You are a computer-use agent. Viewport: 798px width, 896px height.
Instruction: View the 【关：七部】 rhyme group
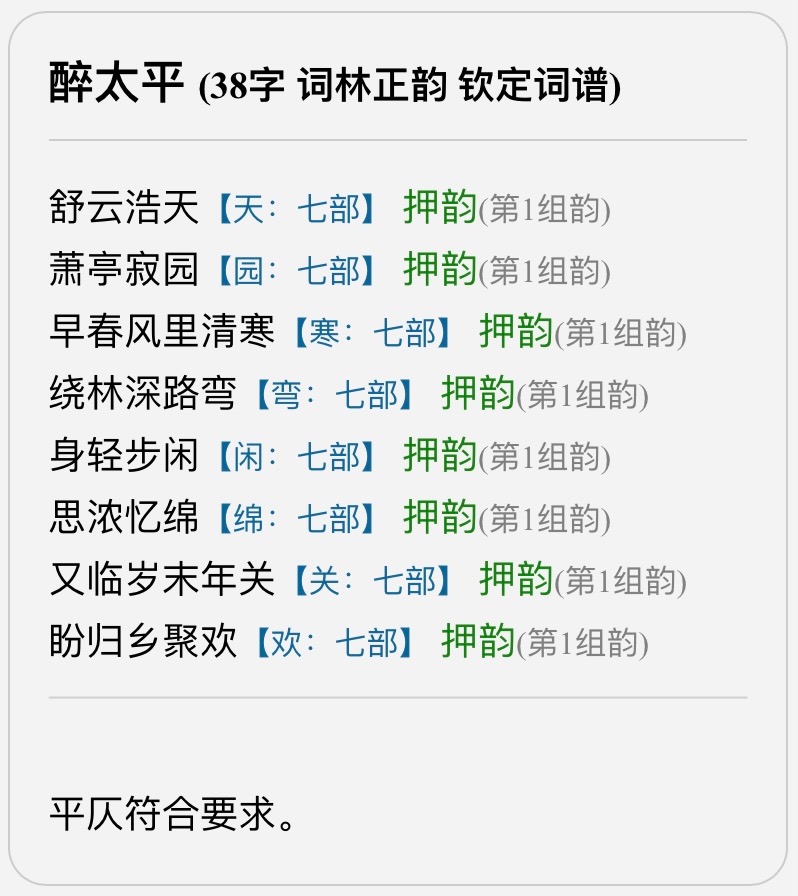372,581
